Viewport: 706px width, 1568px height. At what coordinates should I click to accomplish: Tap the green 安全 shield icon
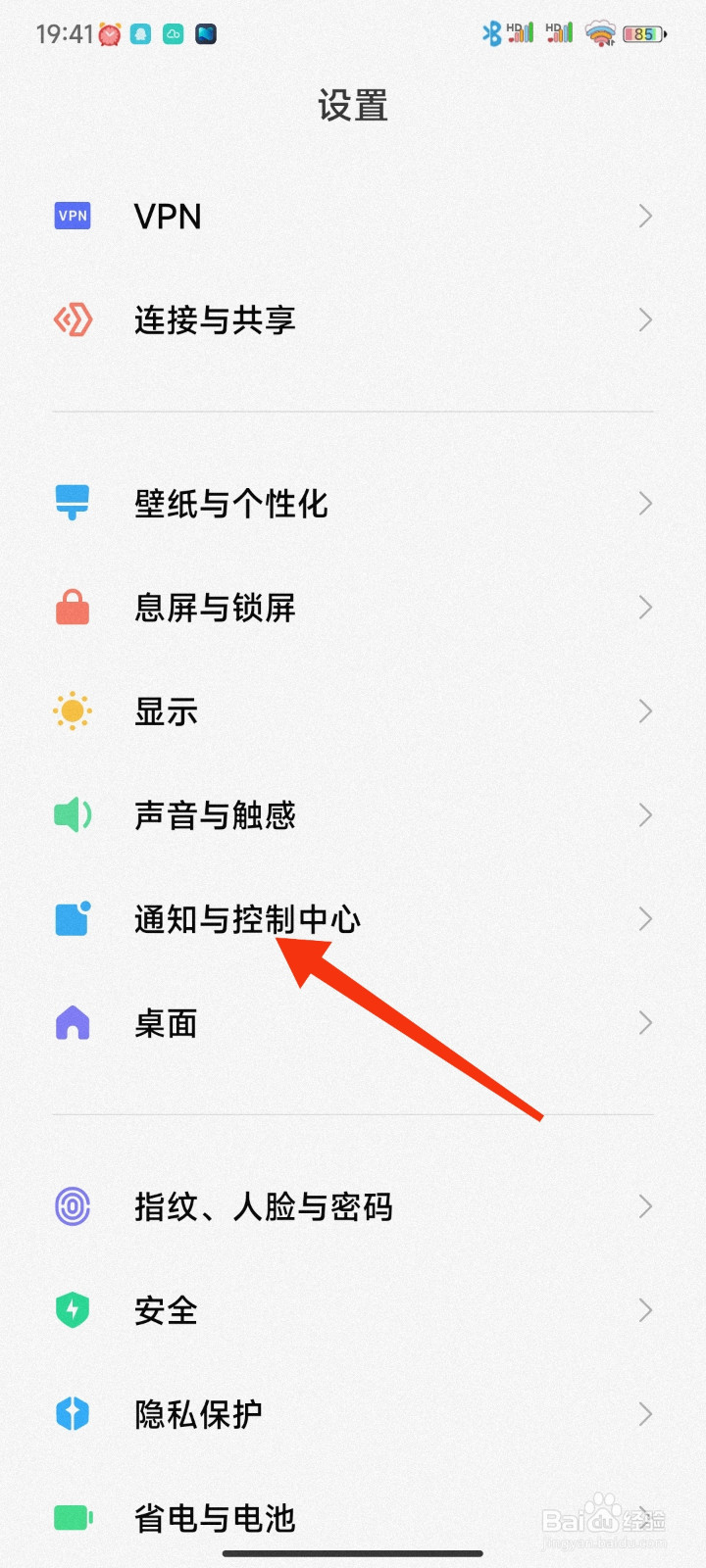(72, 1310)
